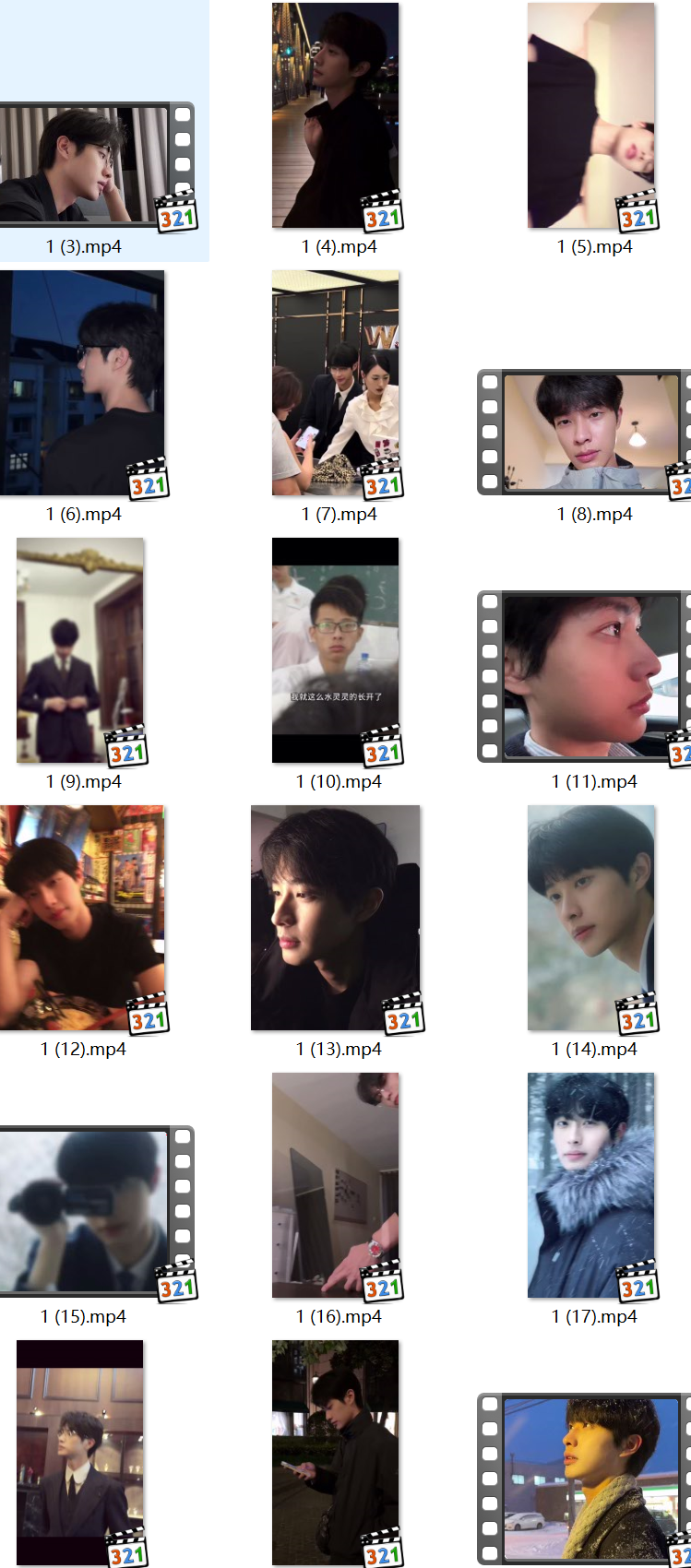
Task: Open the subtitled clip 1 (10).mp4
Action: tap(336, 650)
